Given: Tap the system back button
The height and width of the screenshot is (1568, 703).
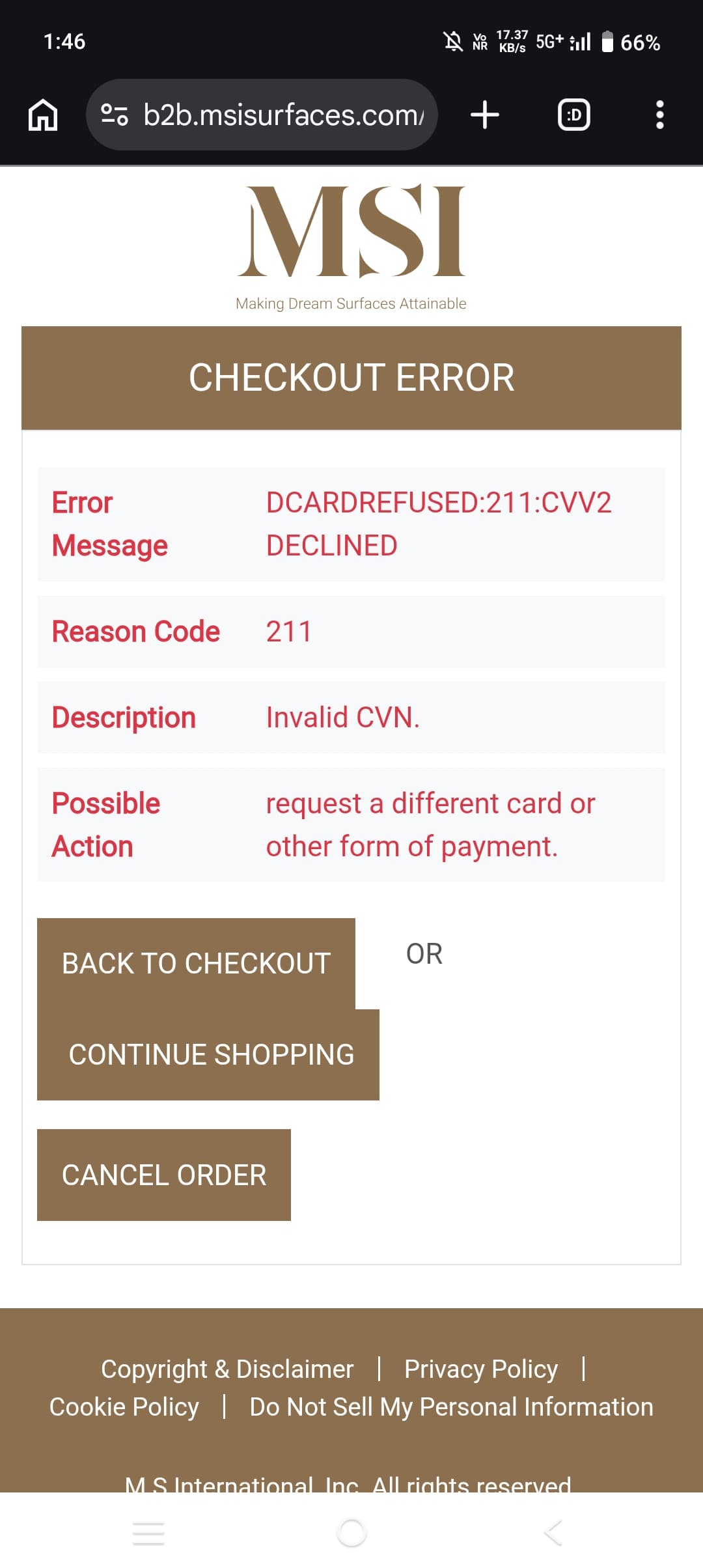Looking at the screenshot, I should tap(553, 1533).
